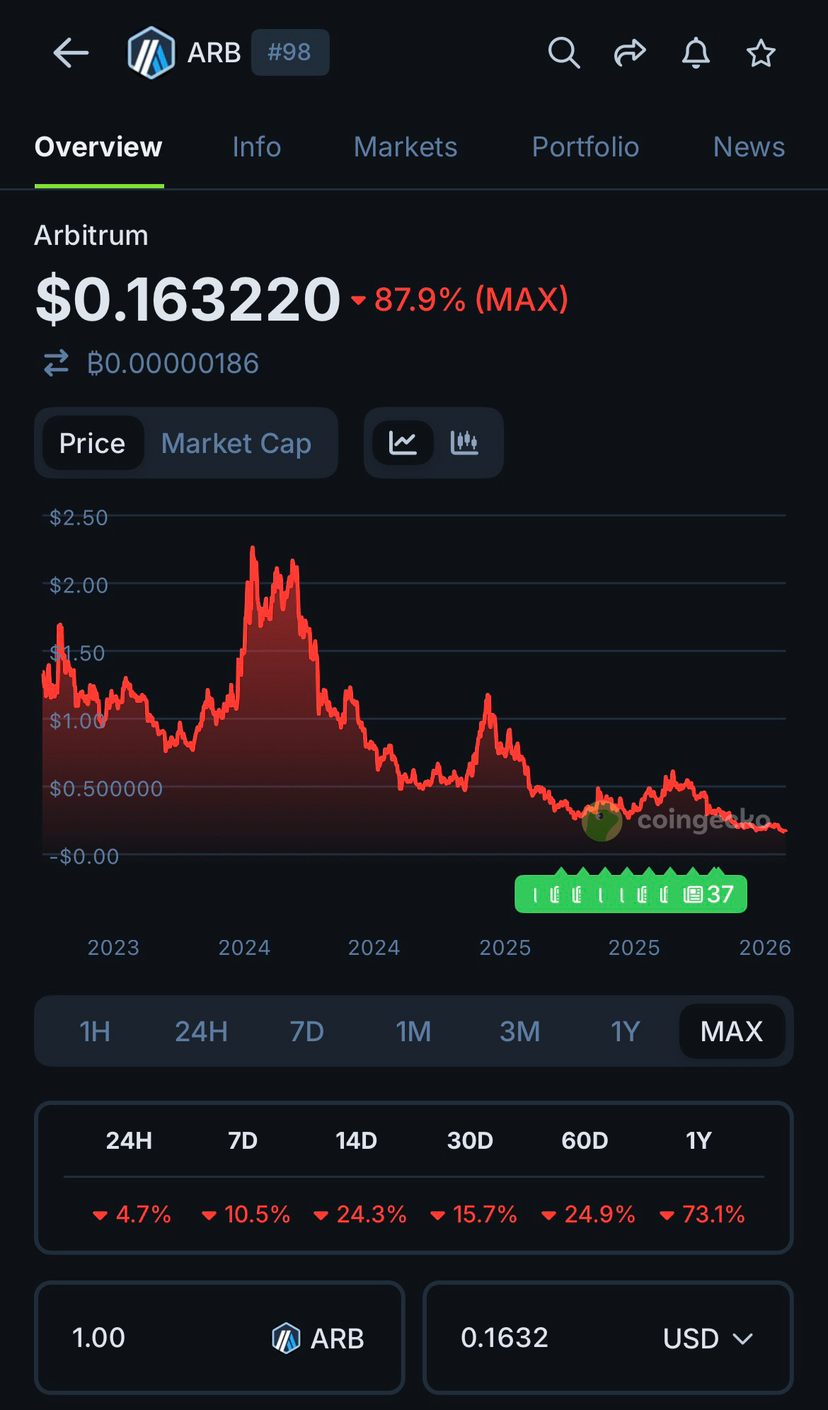Search for another coin

[563, 53]
